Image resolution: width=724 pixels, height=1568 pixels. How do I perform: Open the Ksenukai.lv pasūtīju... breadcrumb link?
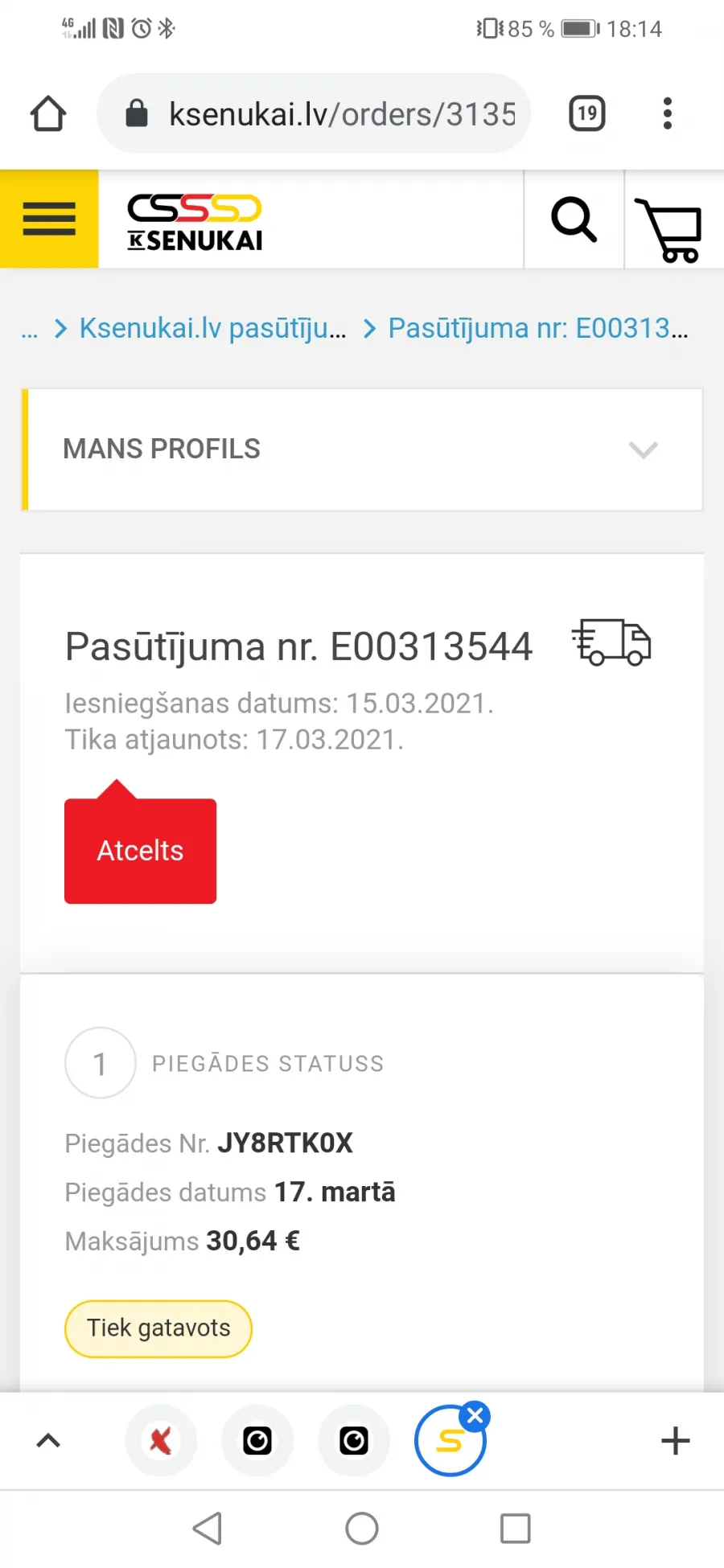[x=212, y=328]
